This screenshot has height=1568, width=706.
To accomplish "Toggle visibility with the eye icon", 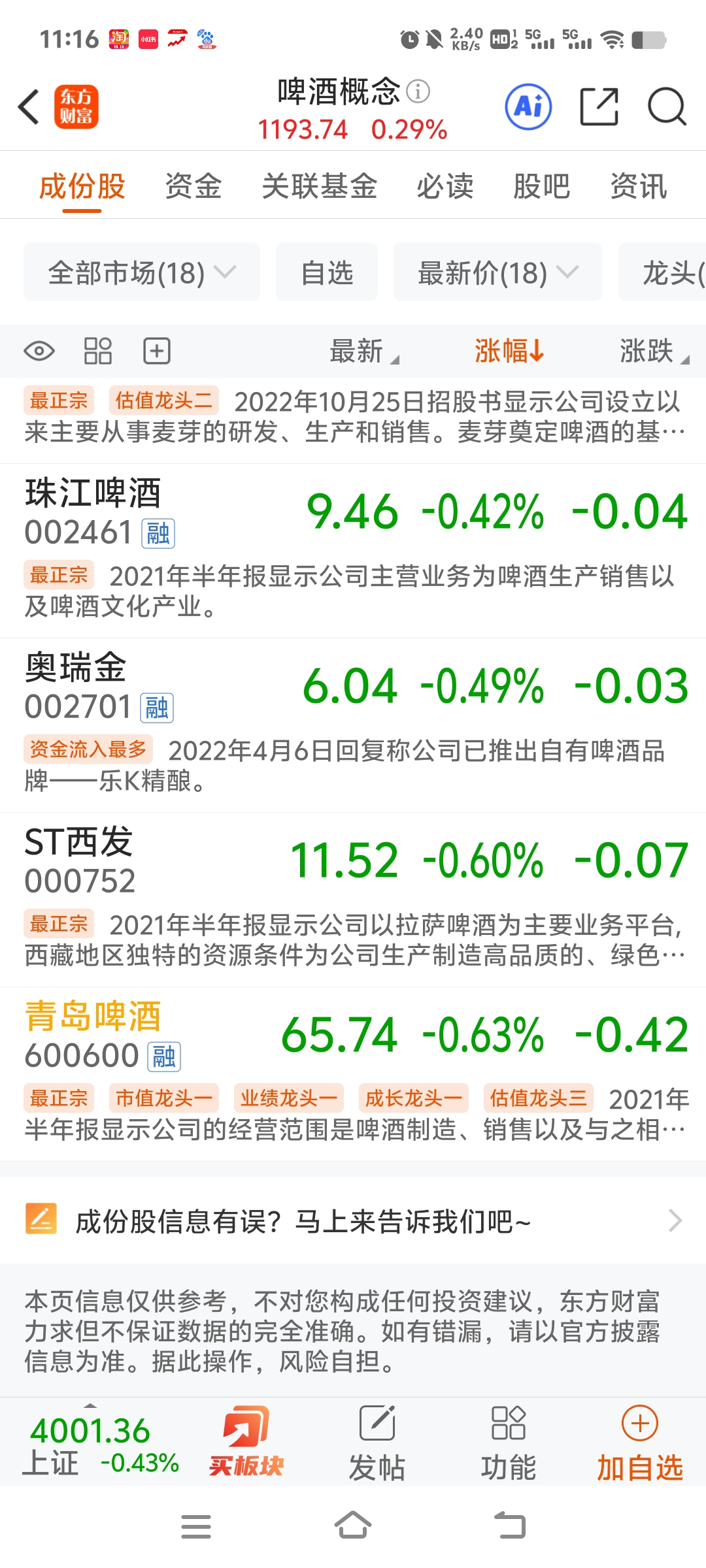I will coord(39,351).
